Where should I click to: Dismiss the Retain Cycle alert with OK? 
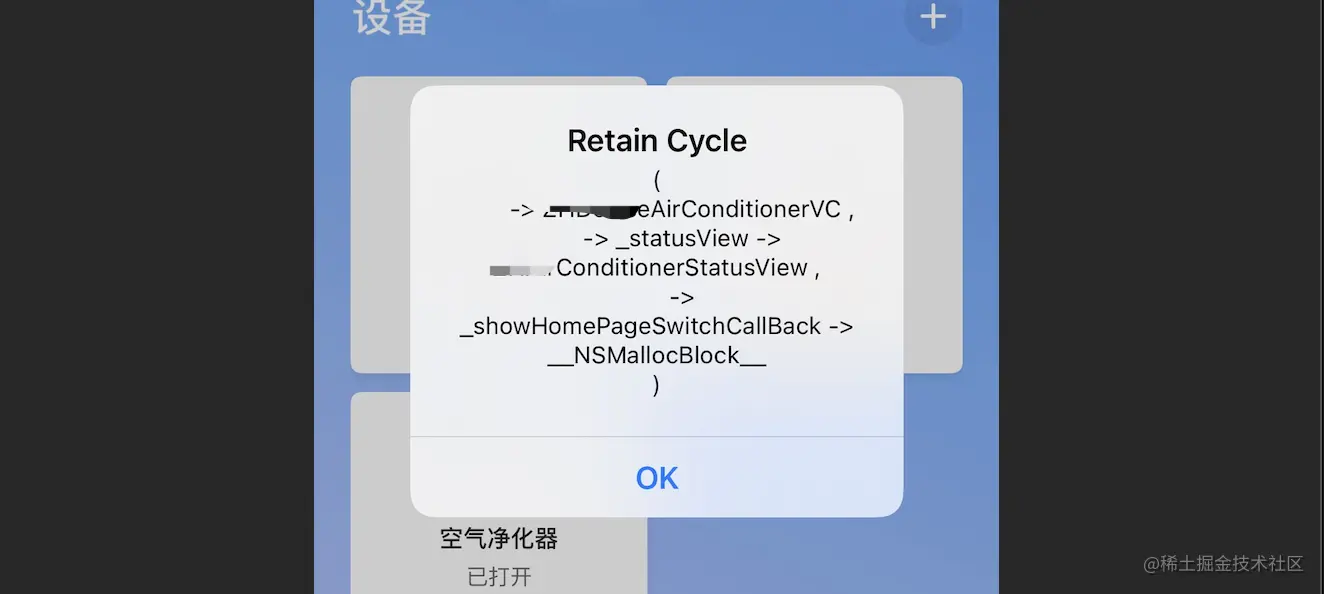(656, 478)
